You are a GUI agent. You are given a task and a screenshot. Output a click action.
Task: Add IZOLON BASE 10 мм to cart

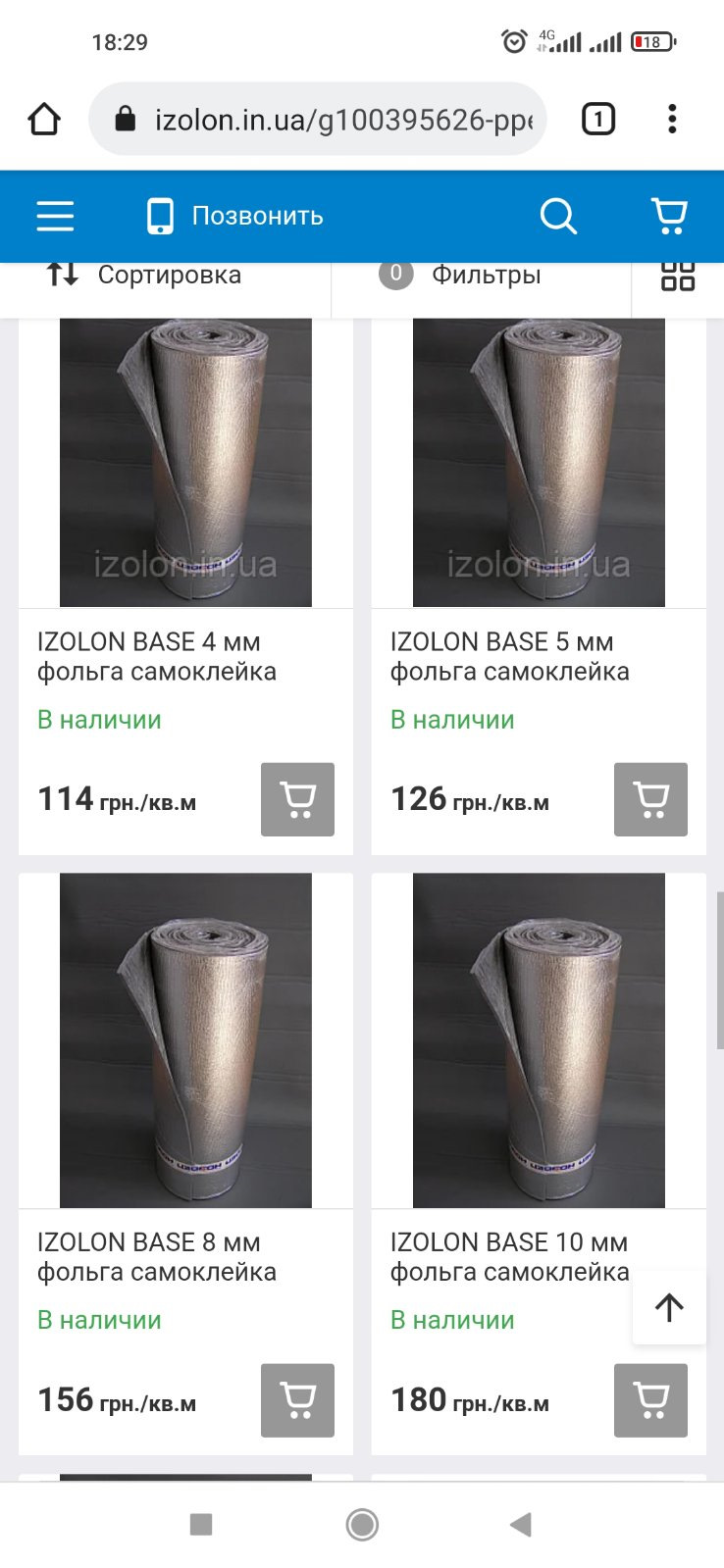pos(650,1399)
